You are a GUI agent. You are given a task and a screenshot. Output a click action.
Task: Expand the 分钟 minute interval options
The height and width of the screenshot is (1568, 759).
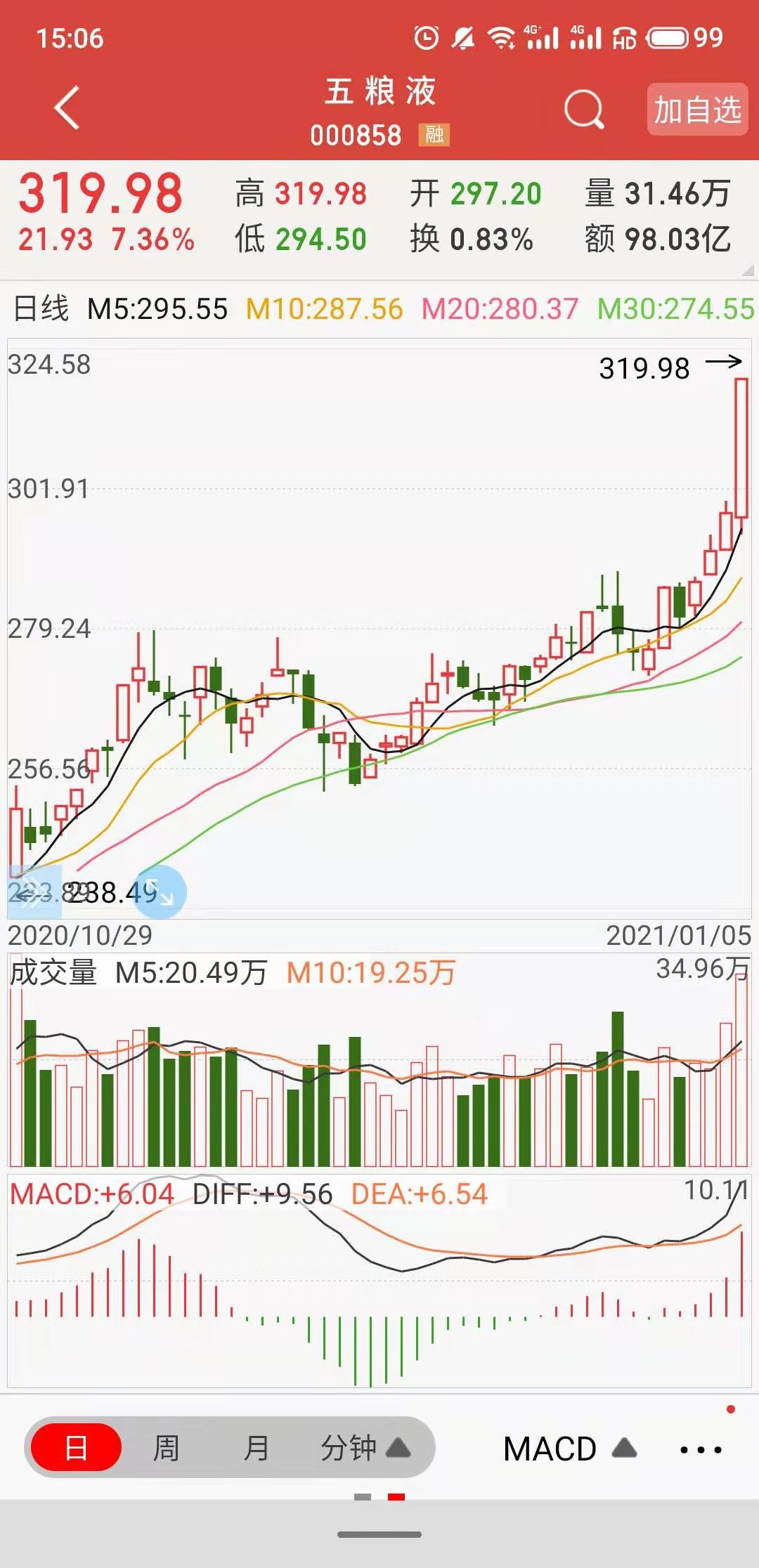(365, 1448)
